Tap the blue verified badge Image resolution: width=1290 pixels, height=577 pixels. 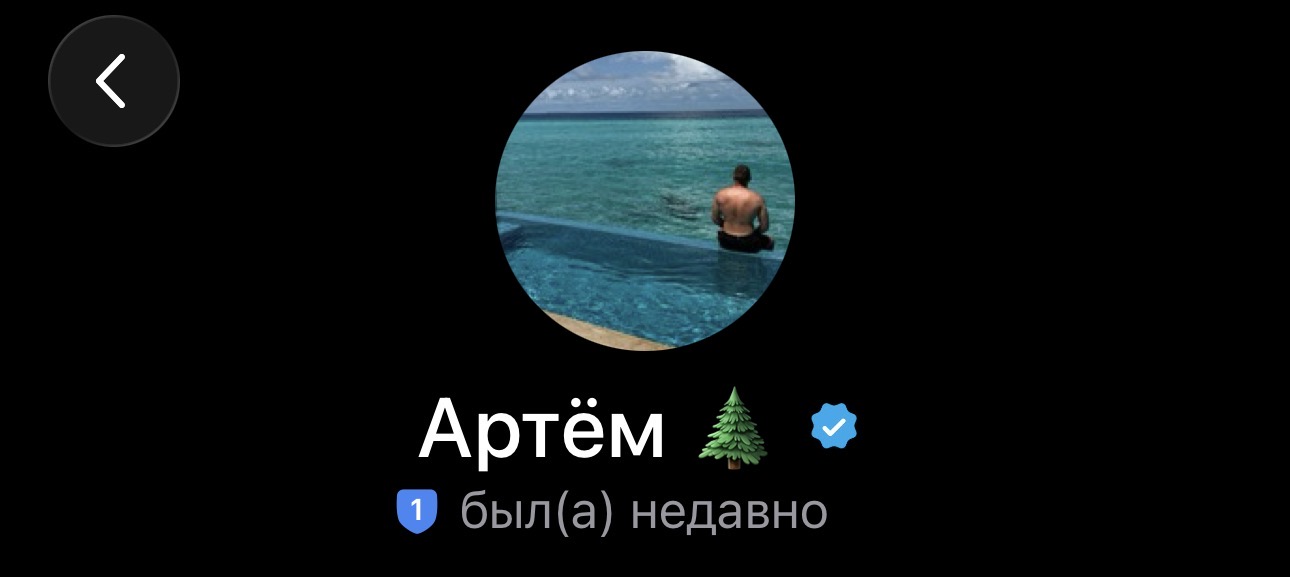coord(833,428)
